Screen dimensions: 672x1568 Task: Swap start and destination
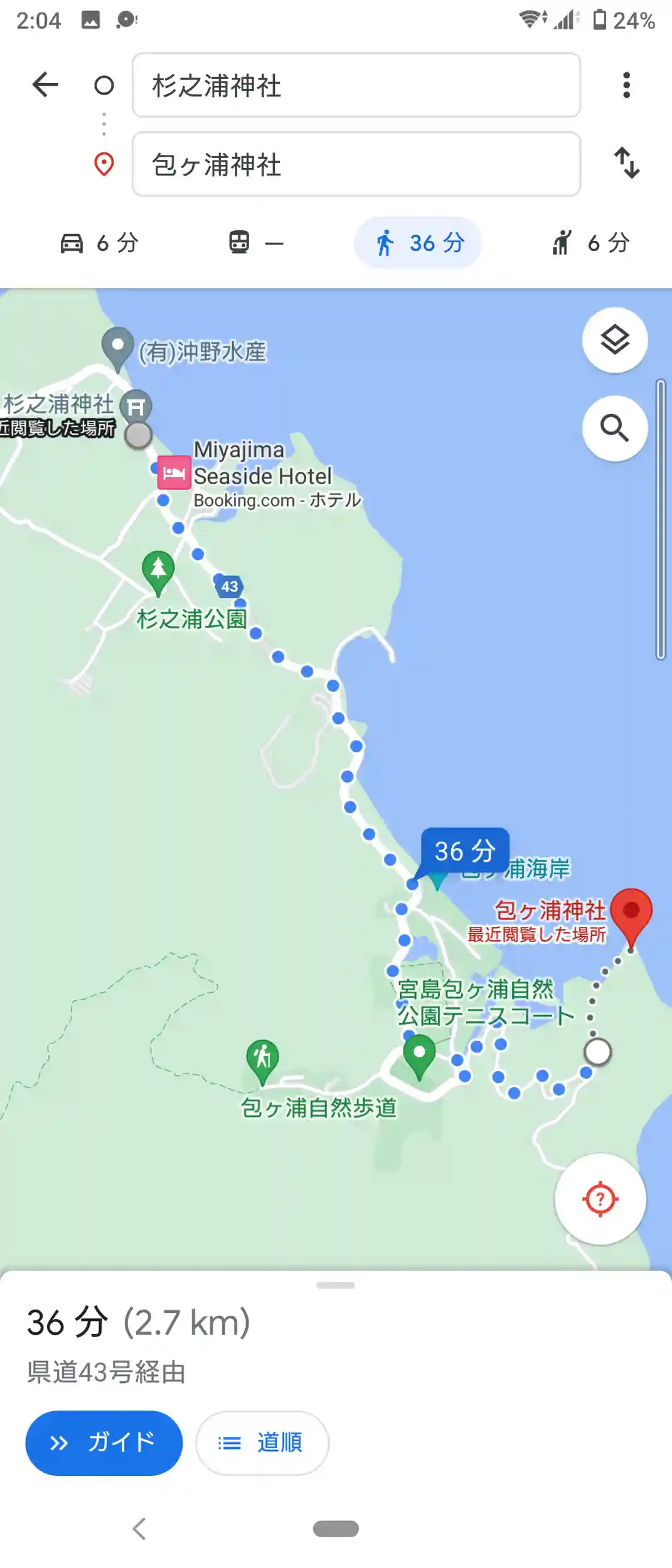[626, 163]
